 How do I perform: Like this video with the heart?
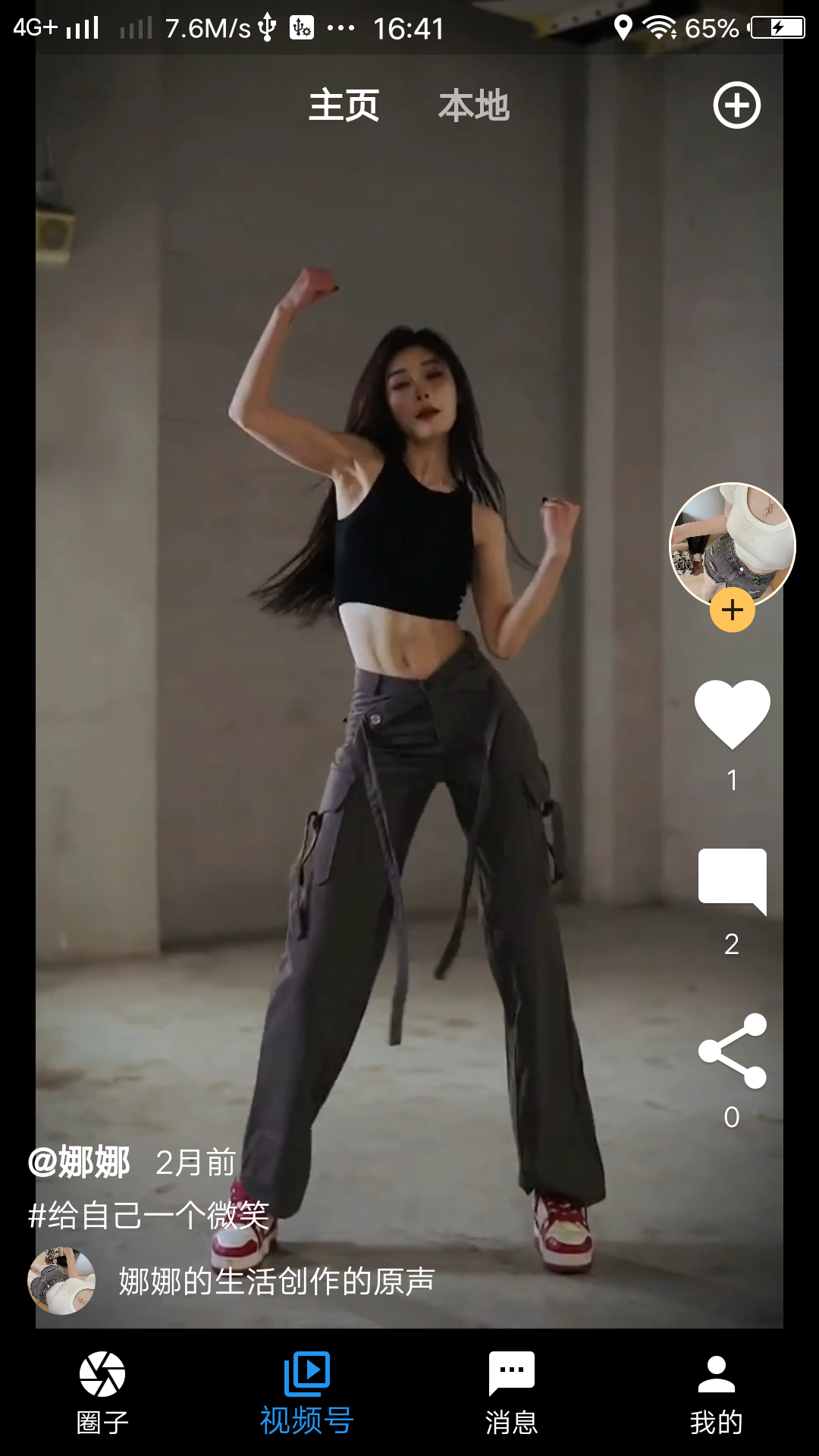[732, 714]
